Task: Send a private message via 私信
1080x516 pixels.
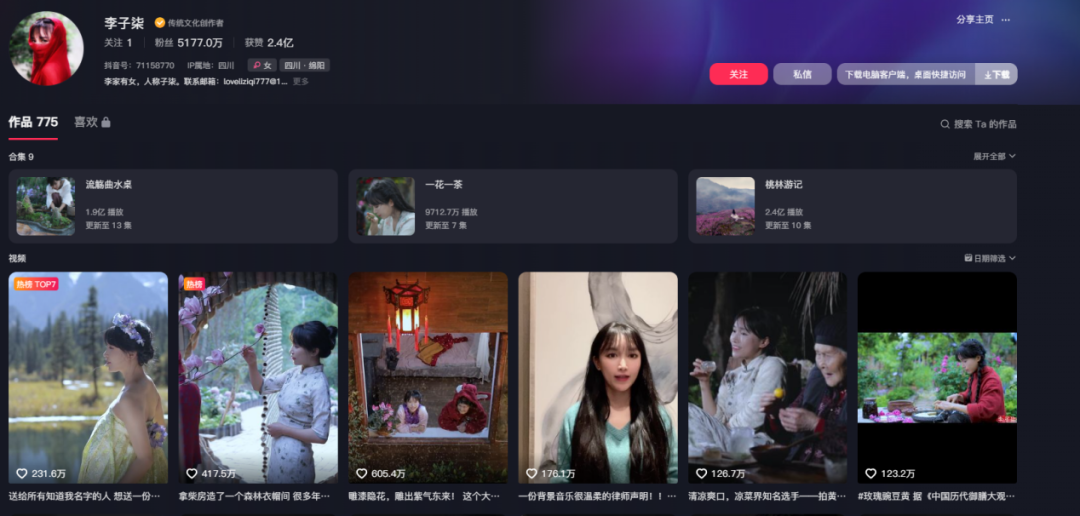Action: click(x=802, y=74)
